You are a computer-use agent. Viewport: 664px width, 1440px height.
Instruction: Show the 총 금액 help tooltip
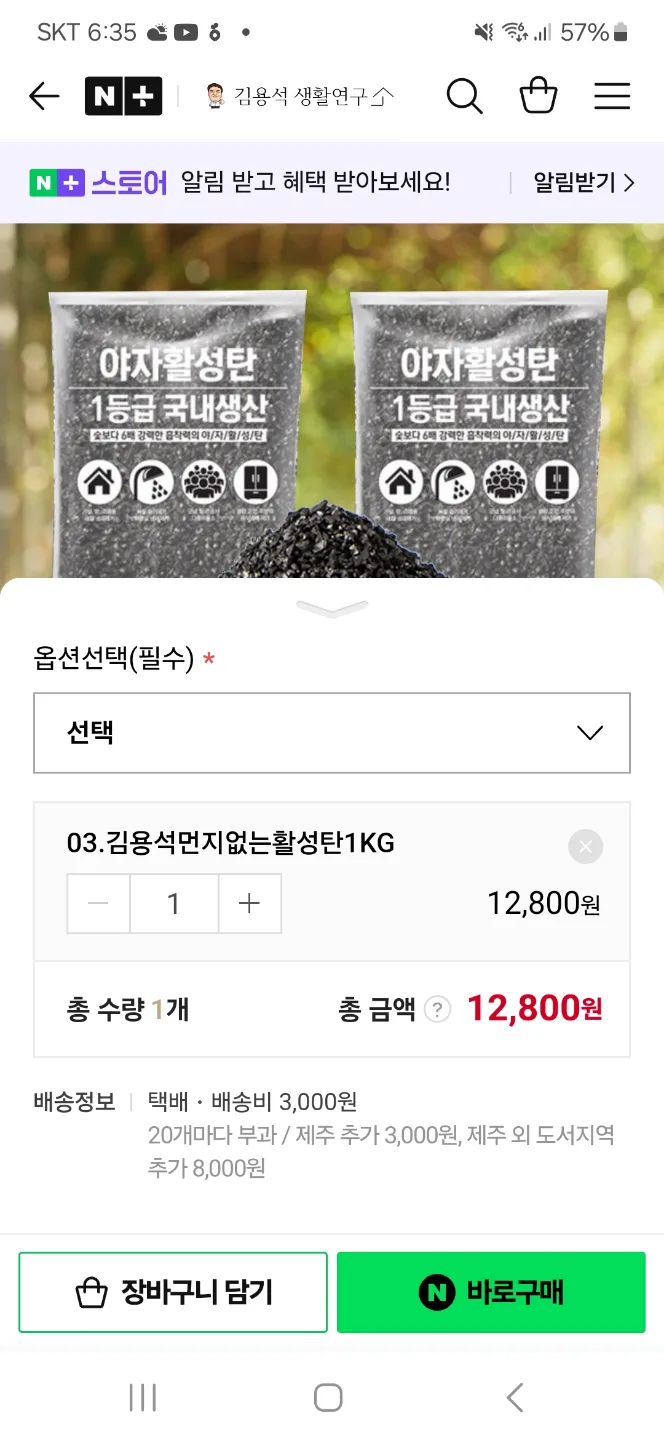(437, 1010)
